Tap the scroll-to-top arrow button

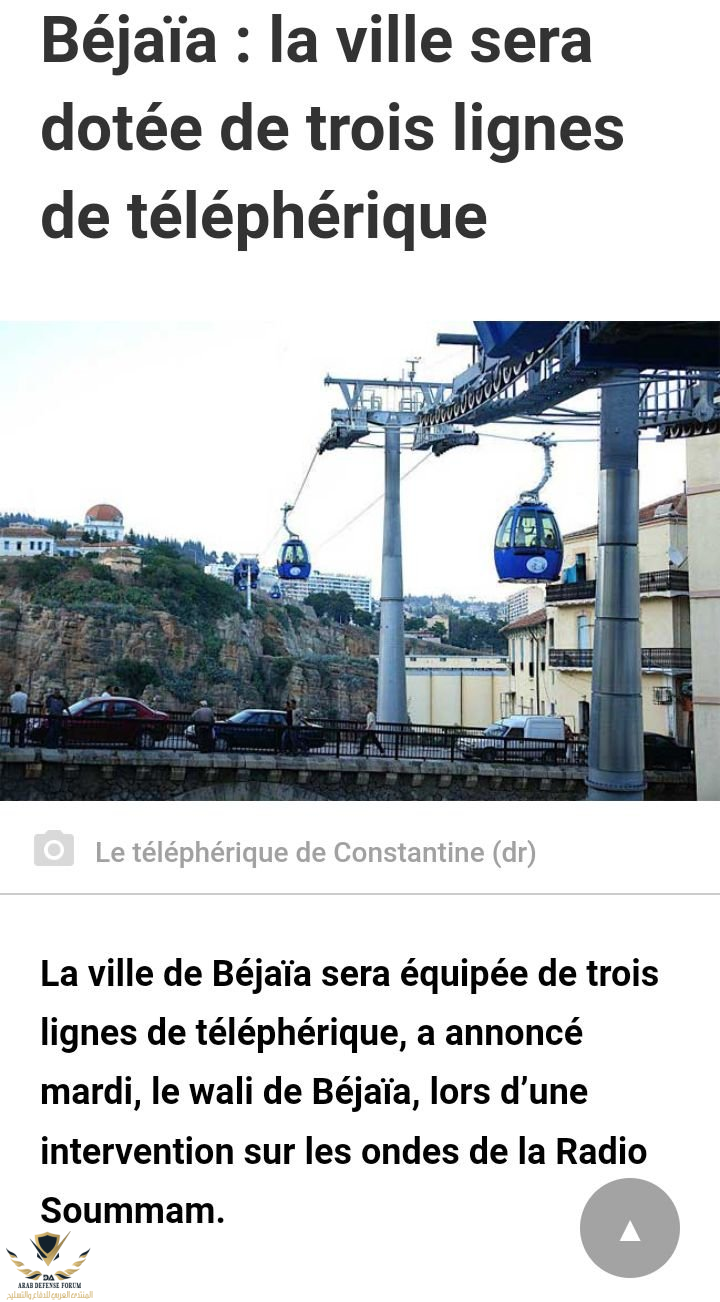[629, 1228]
